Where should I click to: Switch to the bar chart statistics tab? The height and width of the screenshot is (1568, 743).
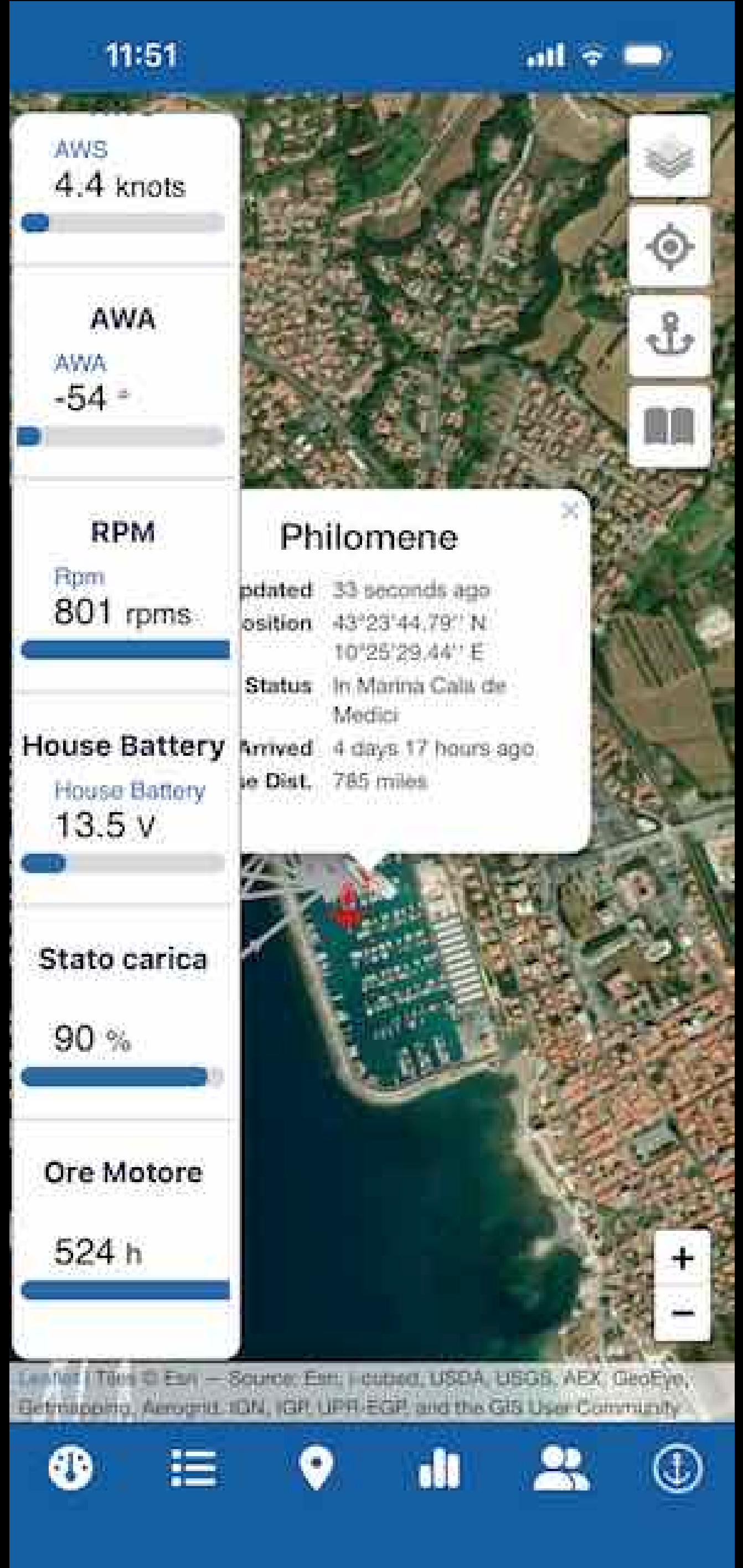click(x=438, y=1468)
